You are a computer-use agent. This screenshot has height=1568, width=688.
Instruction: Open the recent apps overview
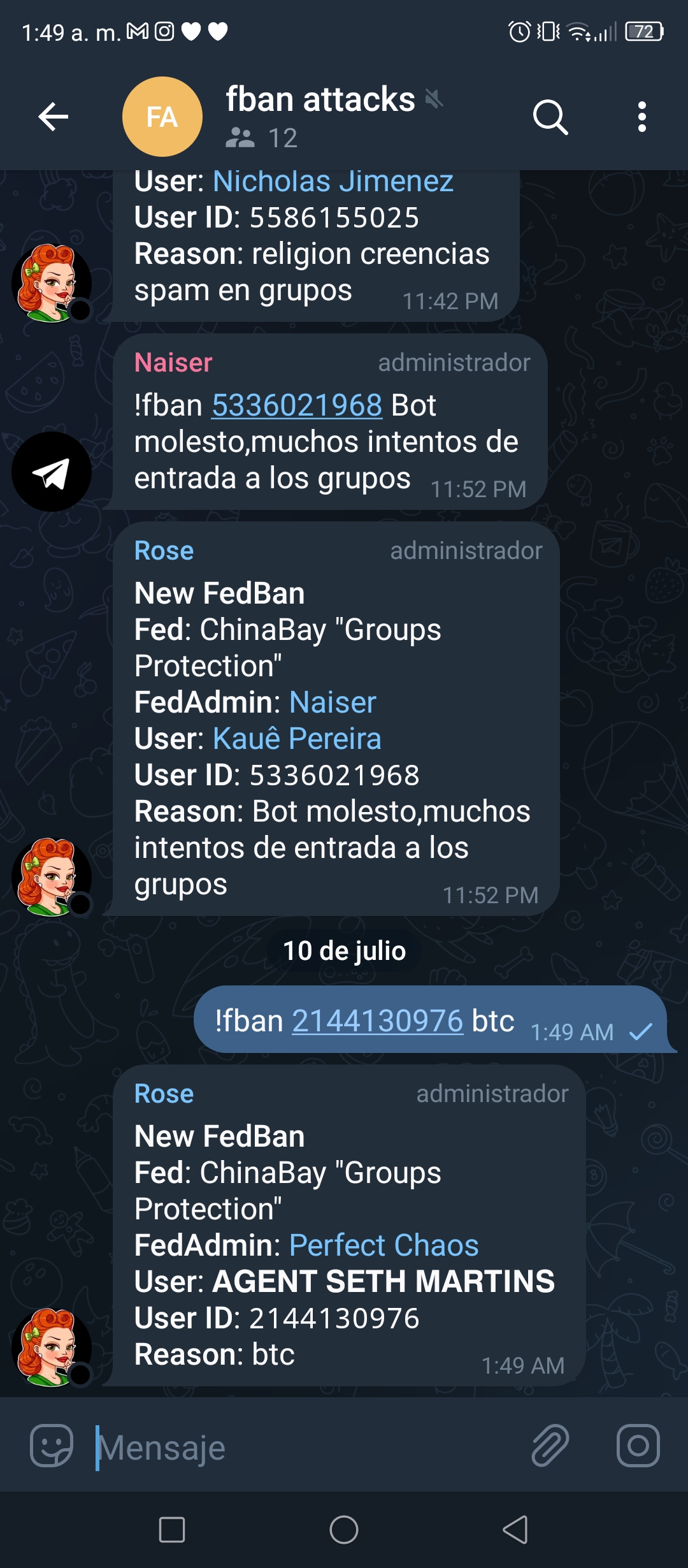click(172, 1530)
